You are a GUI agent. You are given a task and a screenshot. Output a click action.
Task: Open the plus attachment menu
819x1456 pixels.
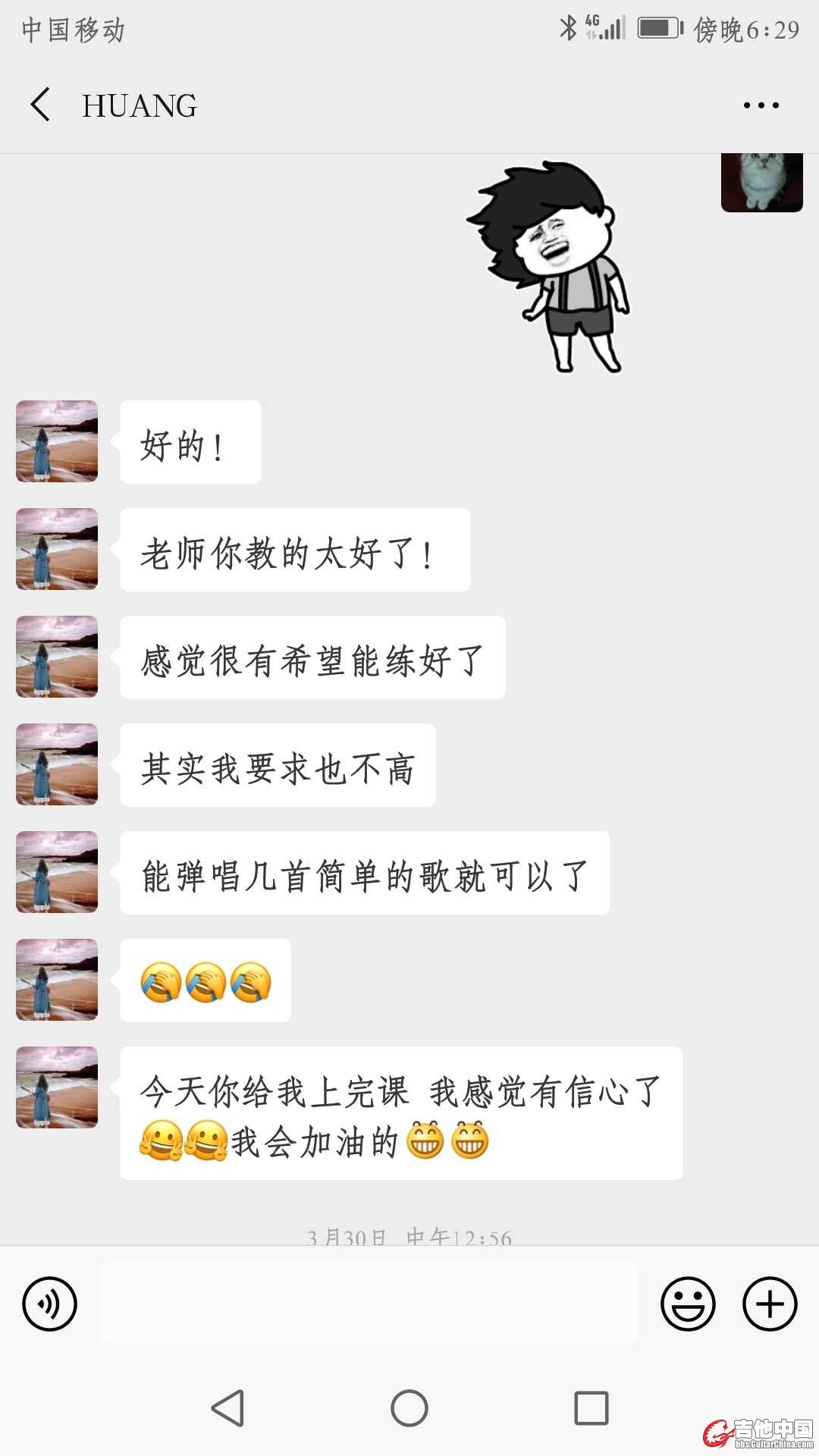pyautogui.click(x=769, y=1304)
